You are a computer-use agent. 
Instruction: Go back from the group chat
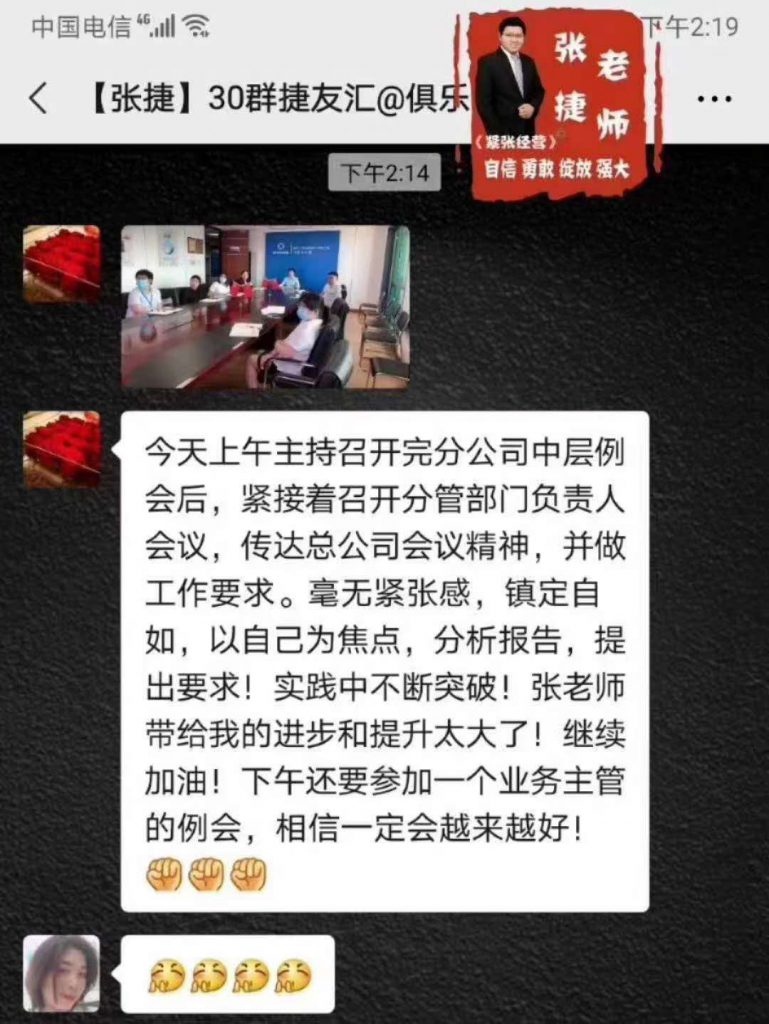tap(38, 99)
